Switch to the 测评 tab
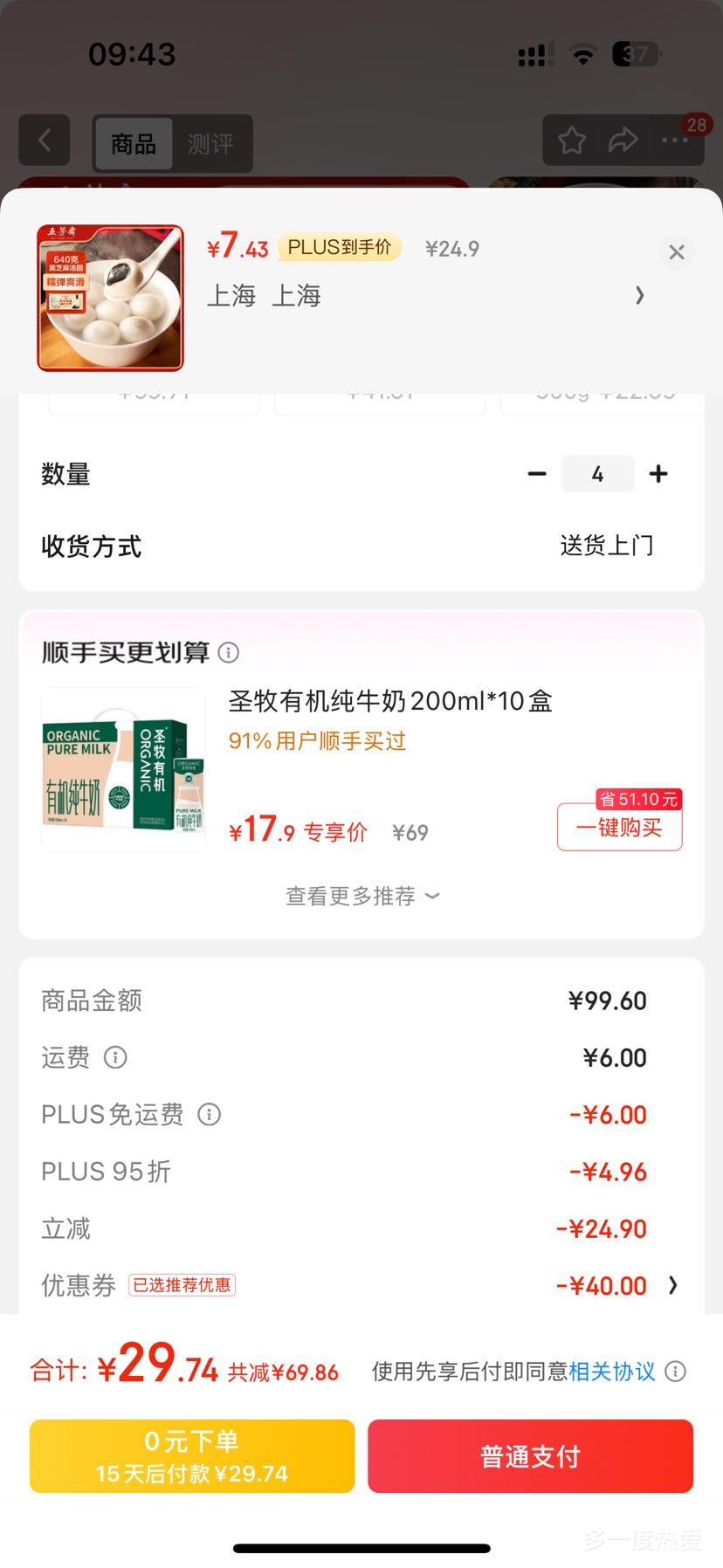Image resolution: width=723 pixels, height=1568 pixels. 212,144
